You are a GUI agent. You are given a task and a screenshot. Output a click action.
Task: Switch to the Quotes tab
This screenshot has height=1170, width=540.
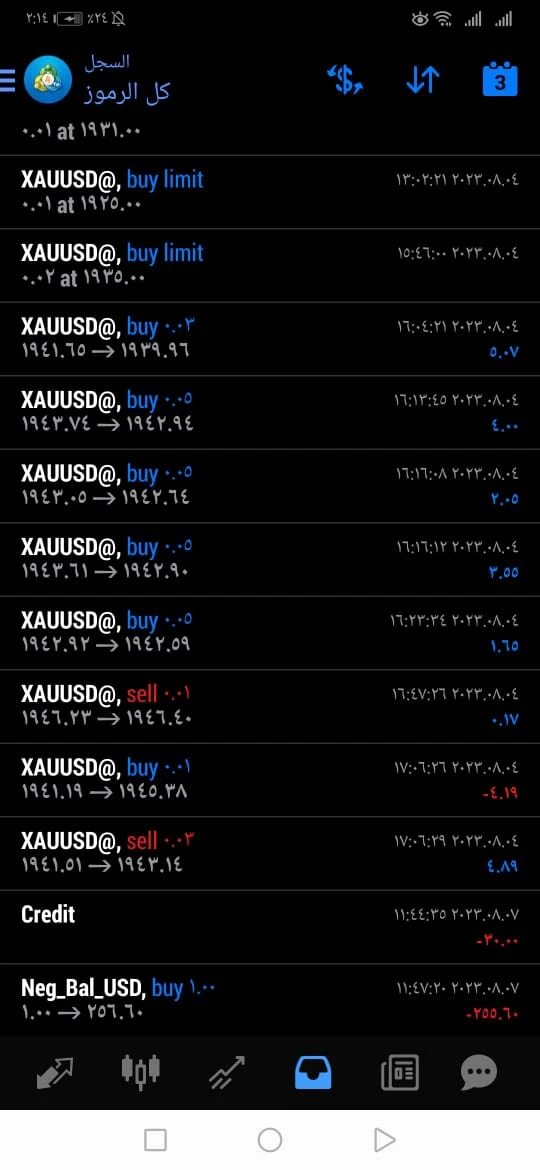pyautogui.click(x=55, y=1073)
